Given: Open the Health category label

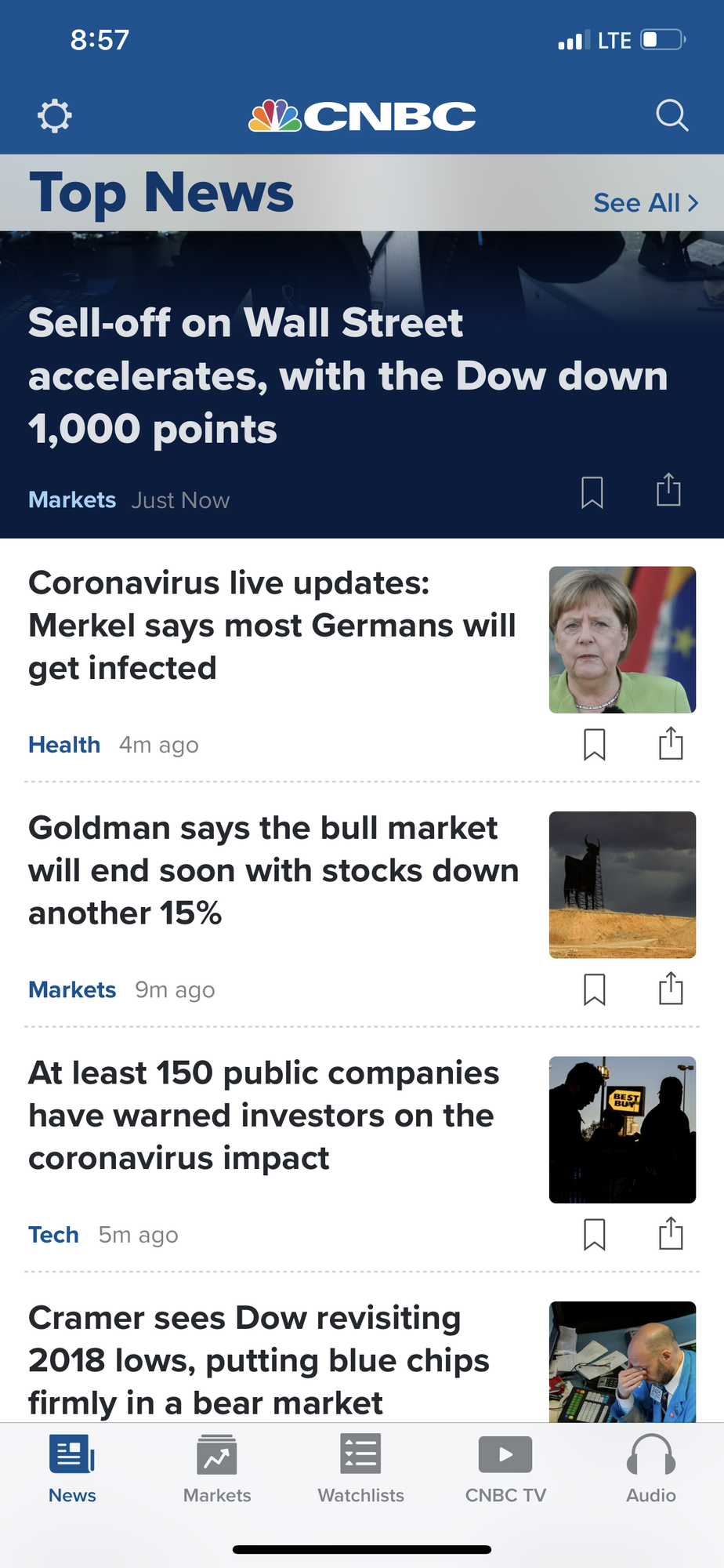Looking at the screenshot, I should coord(63,745).
